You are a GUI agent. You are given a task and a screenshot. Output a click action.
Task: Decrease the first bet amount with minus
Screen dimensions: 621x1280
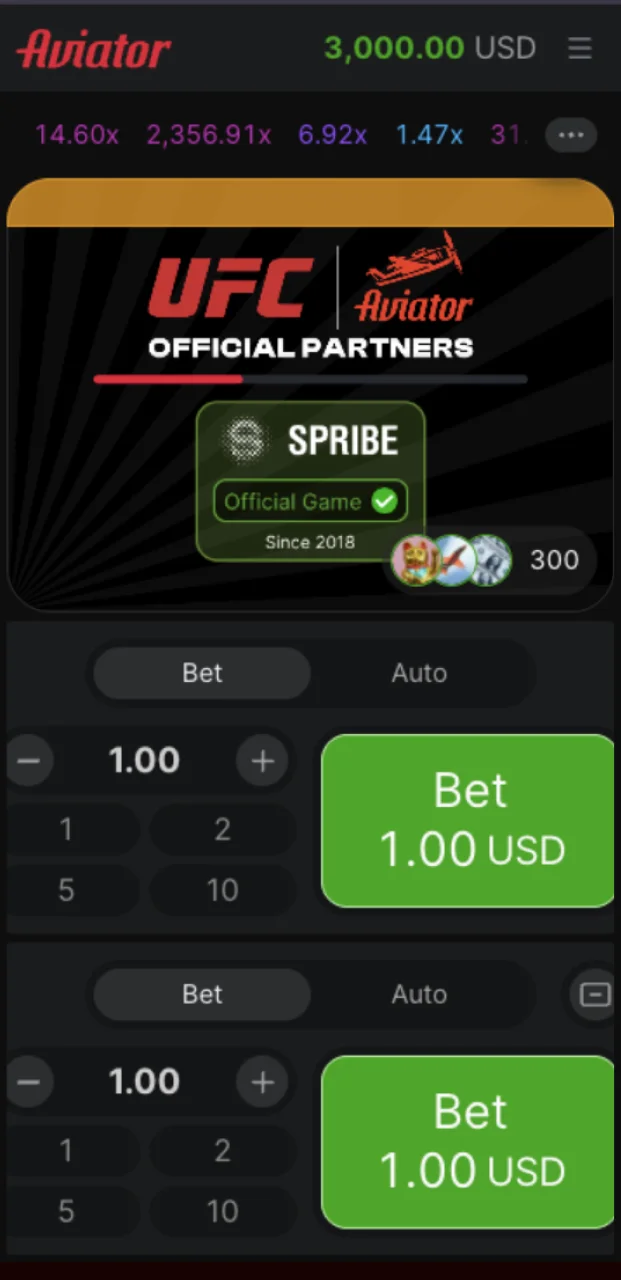tap(29, 761)
